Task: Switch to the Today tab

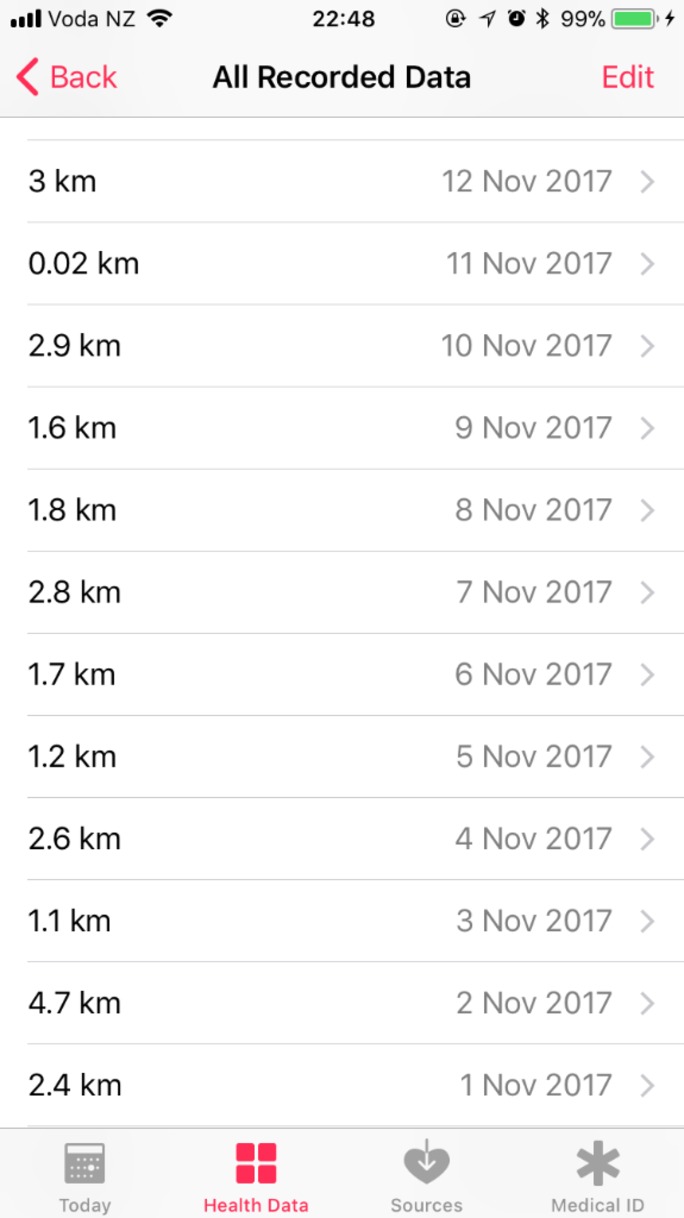Action: [x=85, y=1177]
